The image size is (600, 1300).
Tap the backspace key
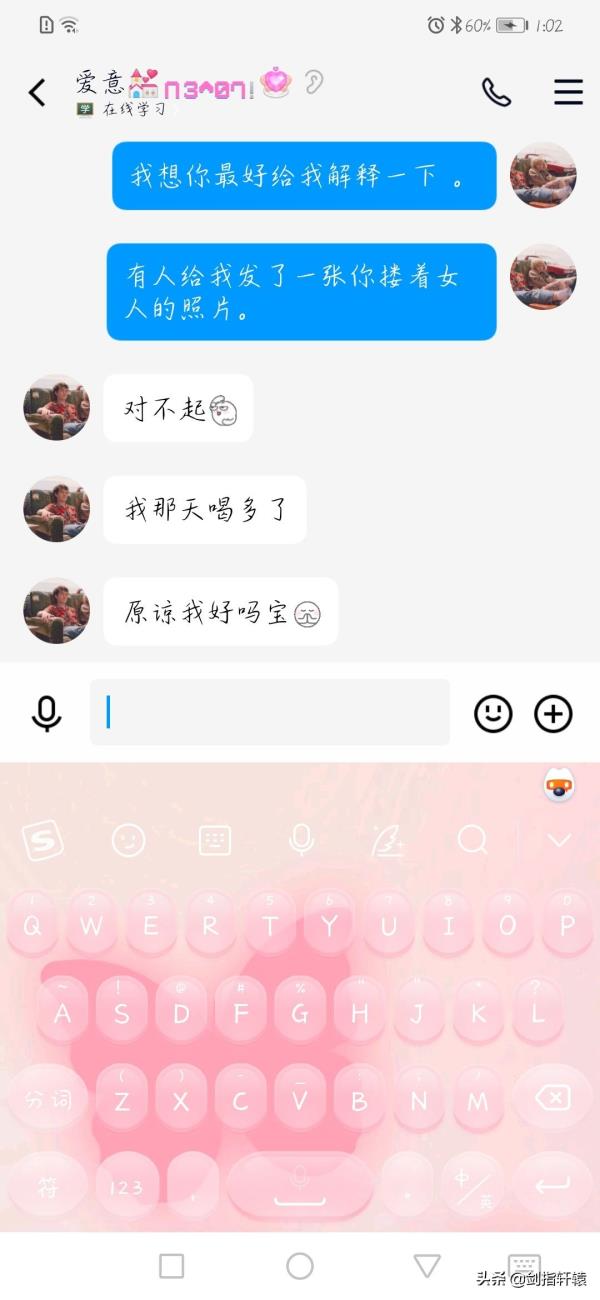pos(552,1099)
